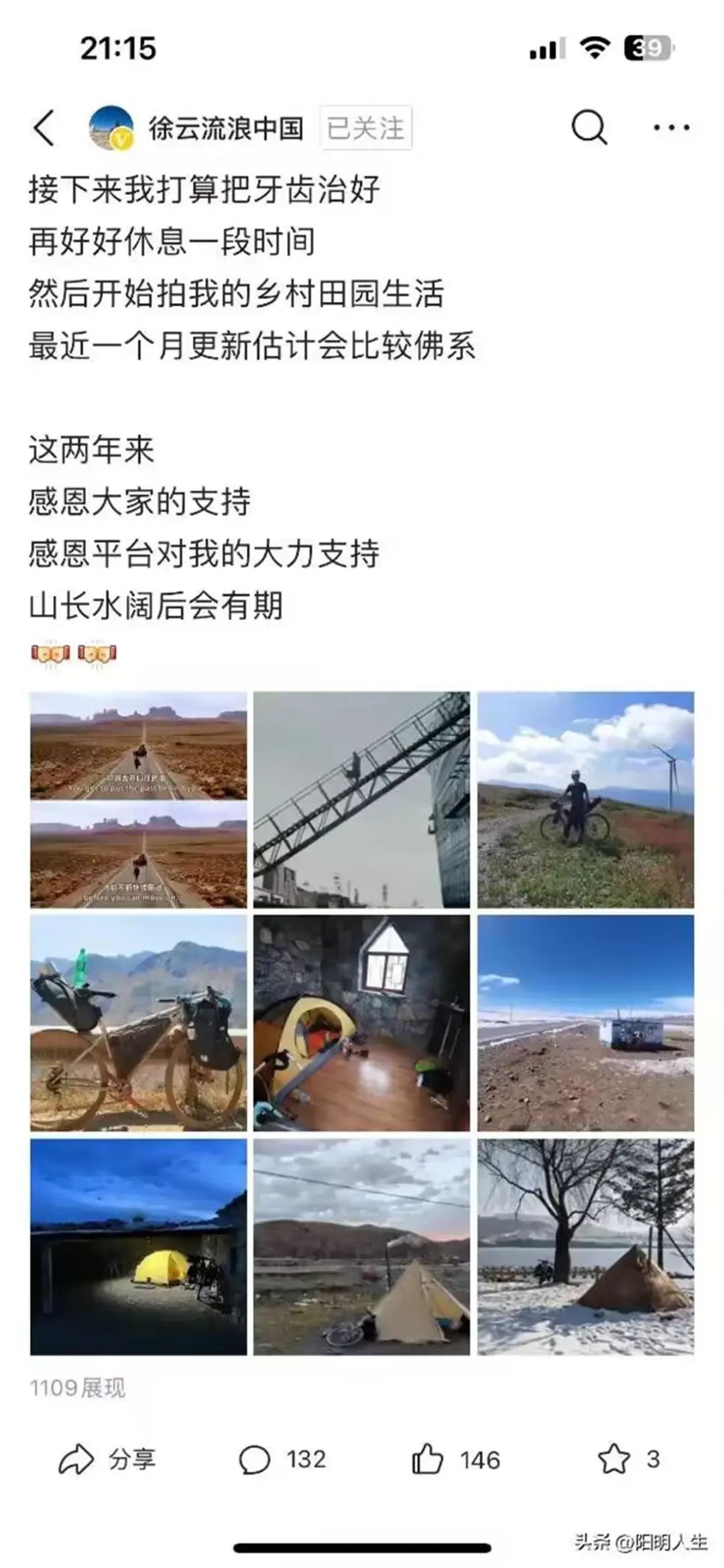Favorite the post with the star icon
The height and width of the screenshot is (1568, 724).
coord(628,1459)
